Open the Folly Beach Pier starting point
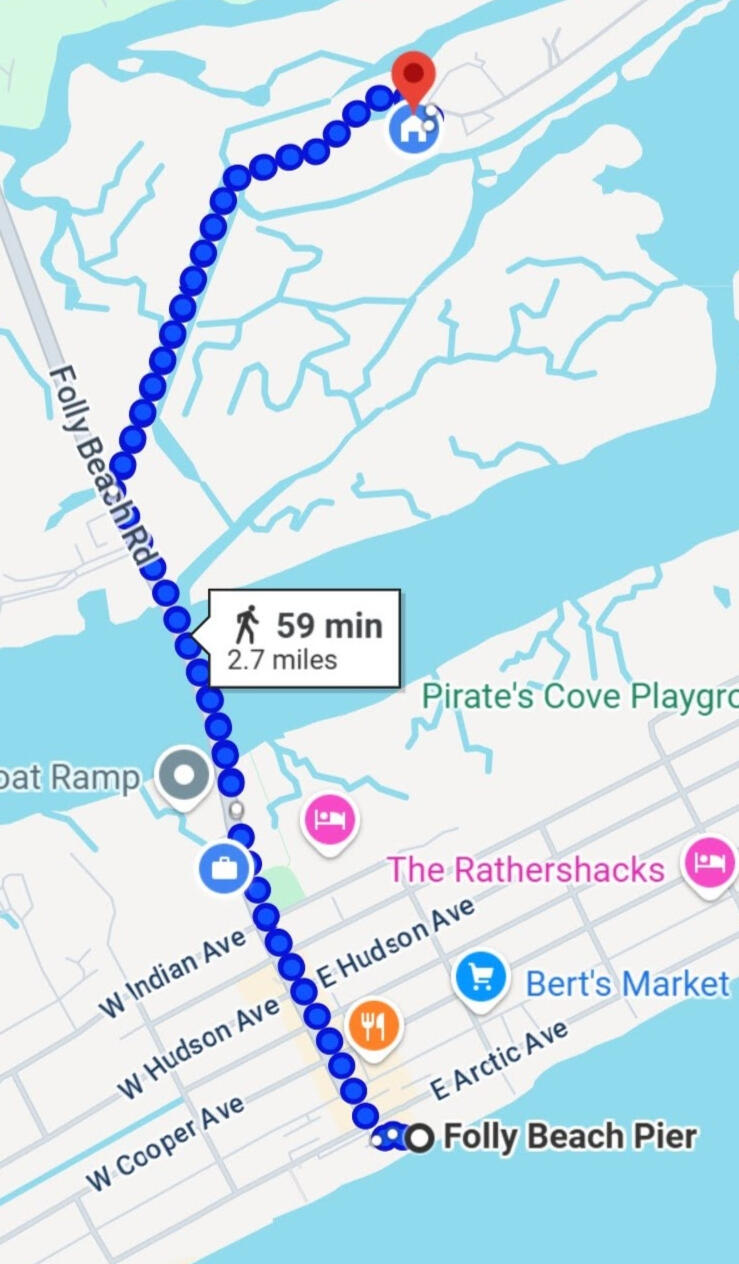The height and width of the screenshot is (1264, 739). (x=421, y=1137)
